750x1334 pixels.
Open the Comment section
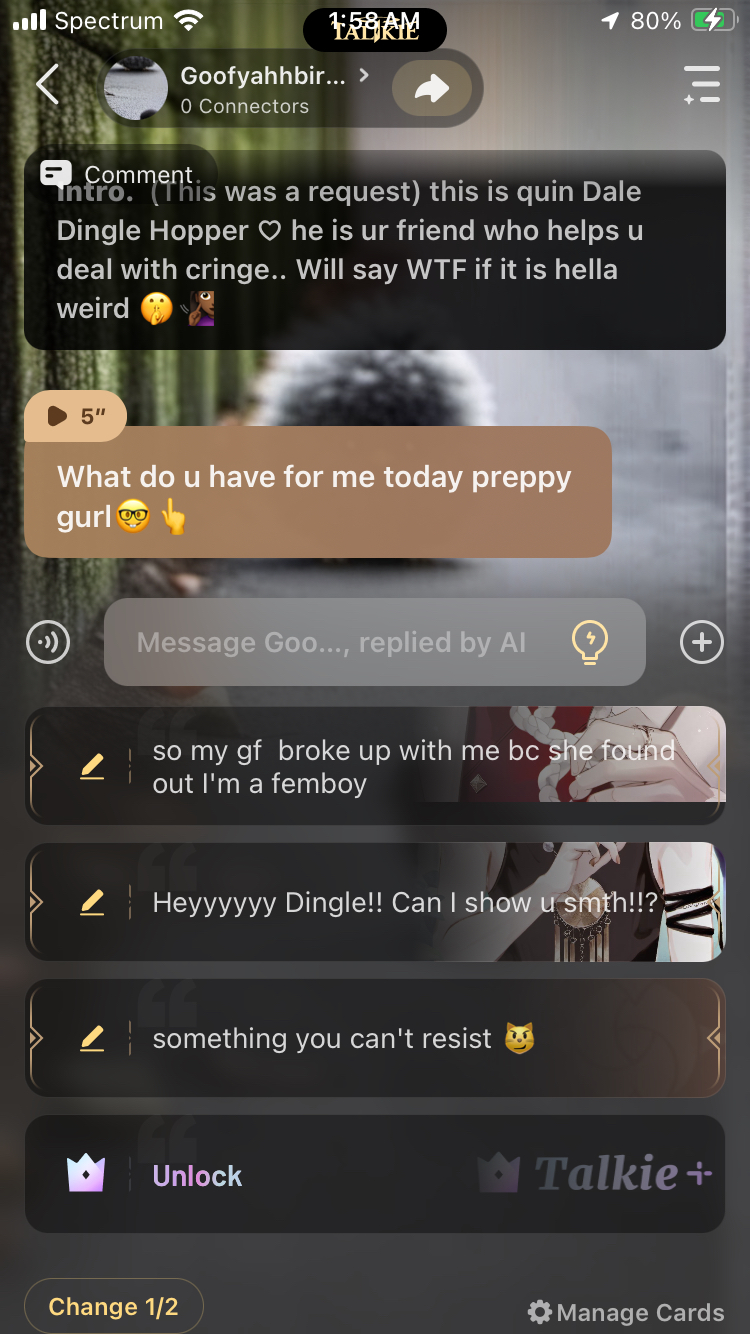[118, 175]
